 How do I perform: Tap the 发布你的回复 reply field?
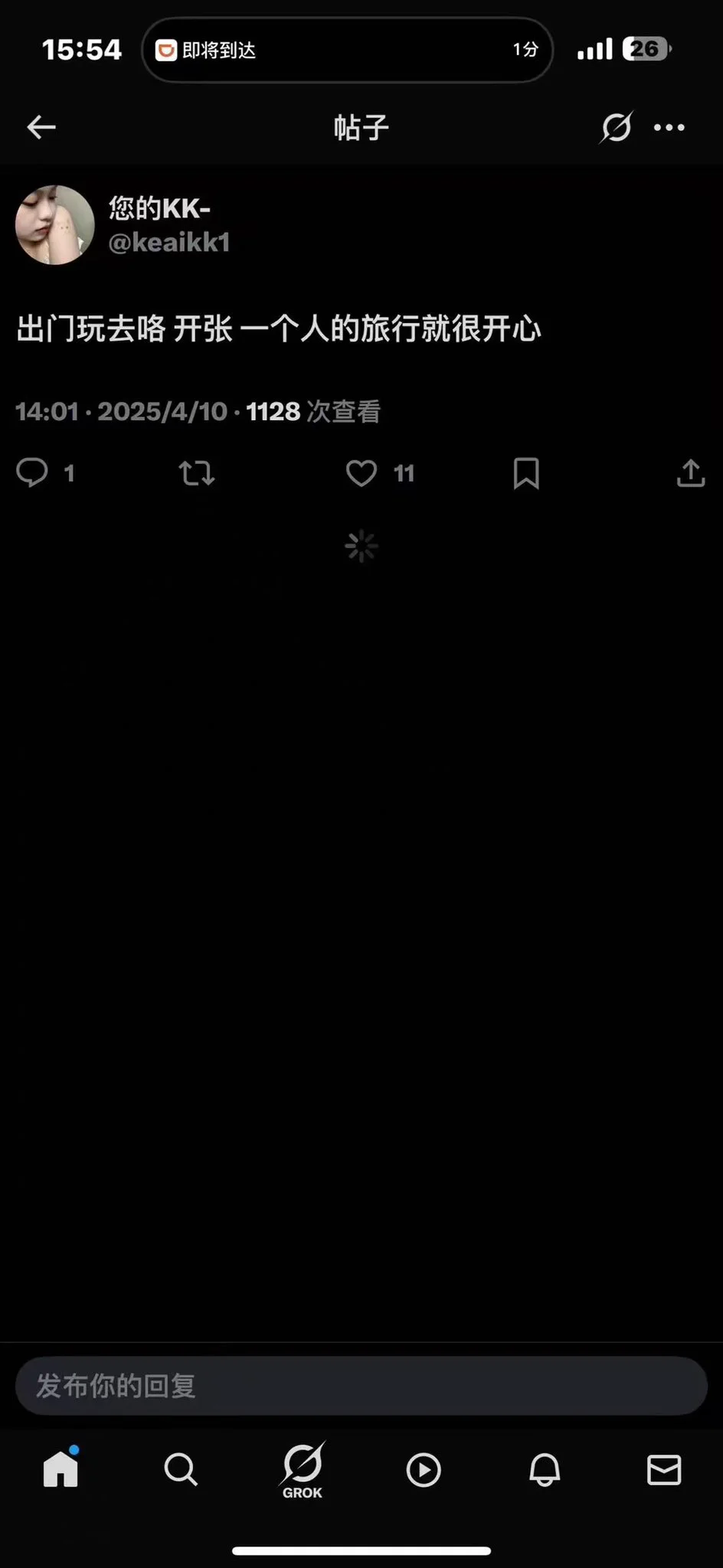coord(361,1386)
